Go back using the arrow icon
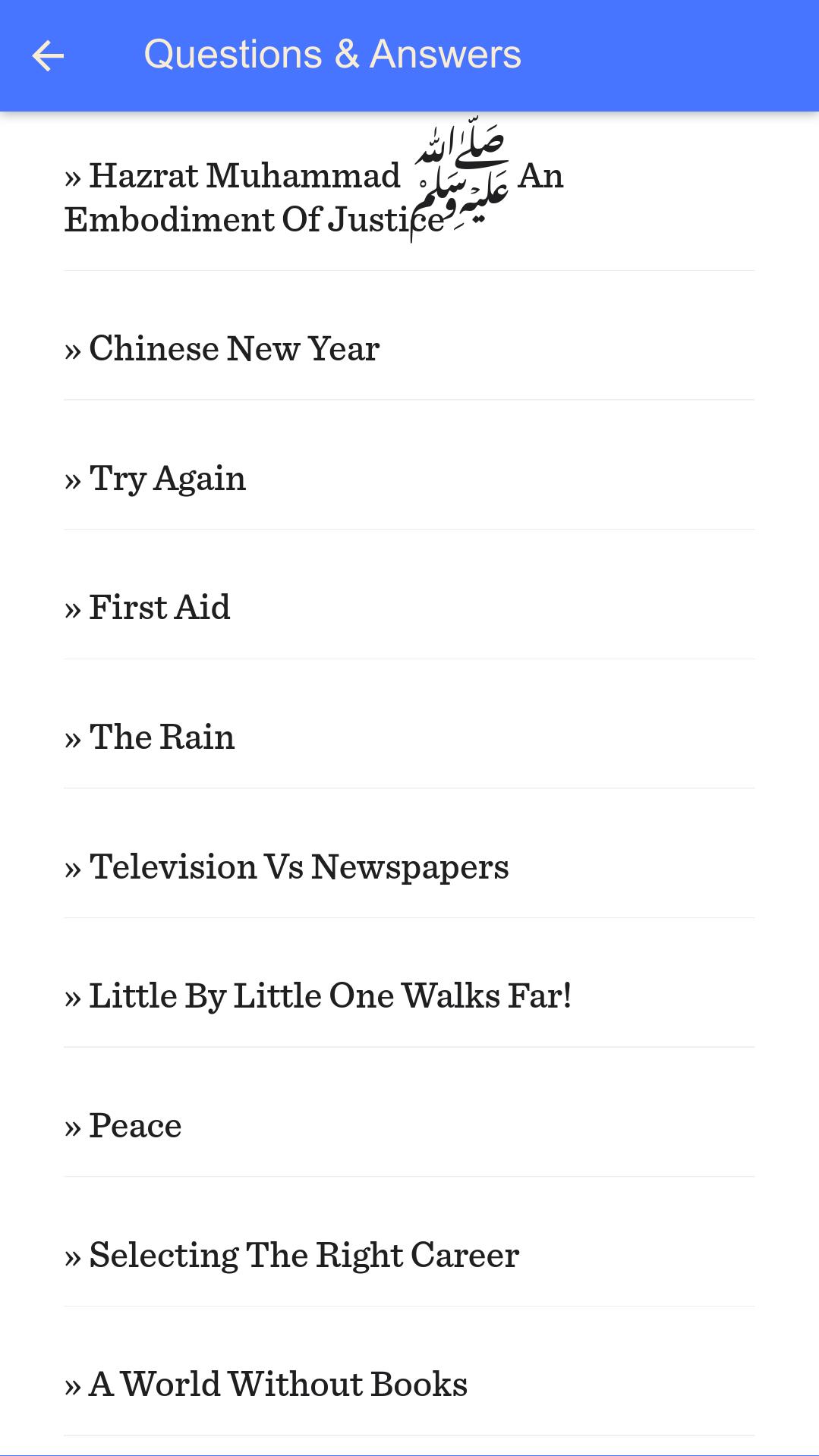The height and width of the screenshot is (1456, 819). point(48,55)
